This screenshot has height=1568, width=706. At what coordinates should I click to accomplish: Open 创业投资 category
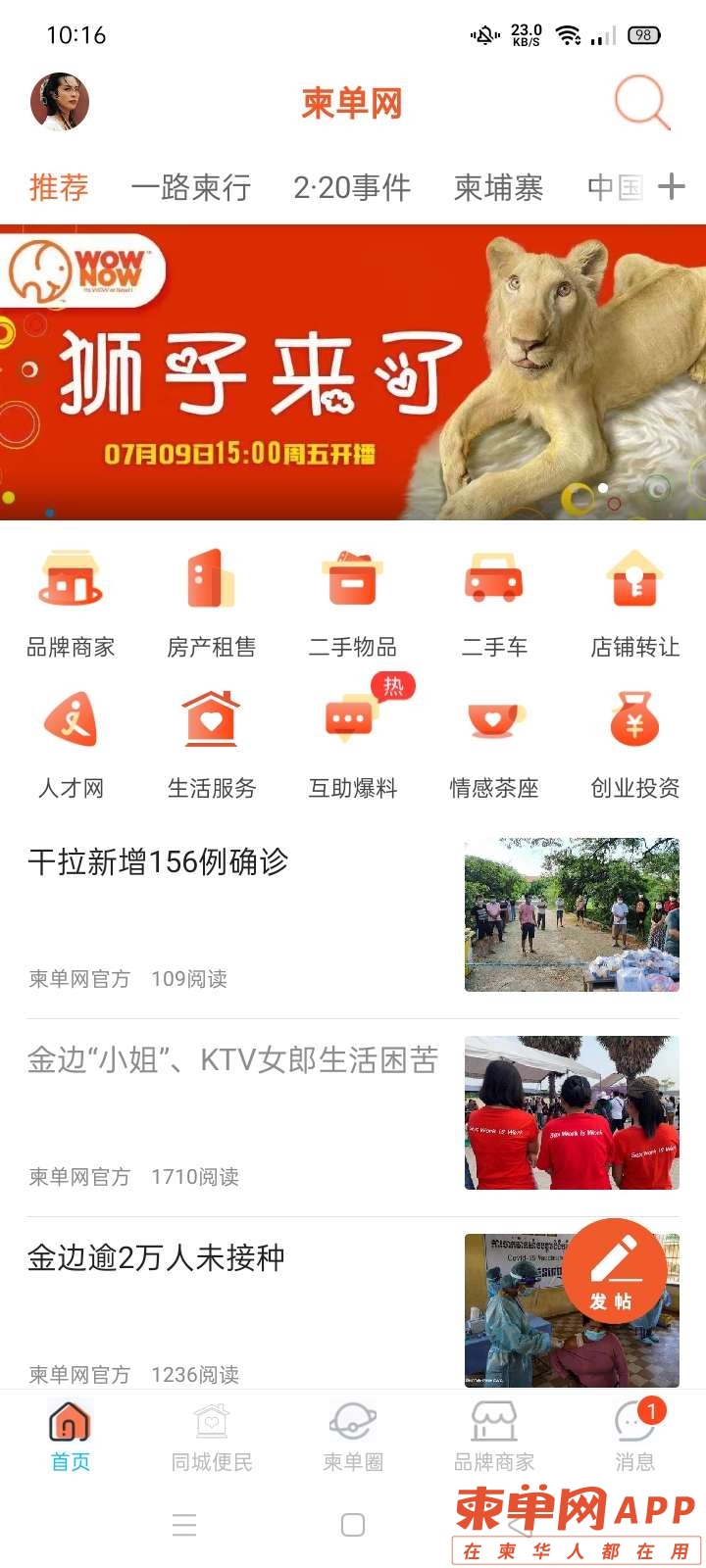[x=634, y=745]
